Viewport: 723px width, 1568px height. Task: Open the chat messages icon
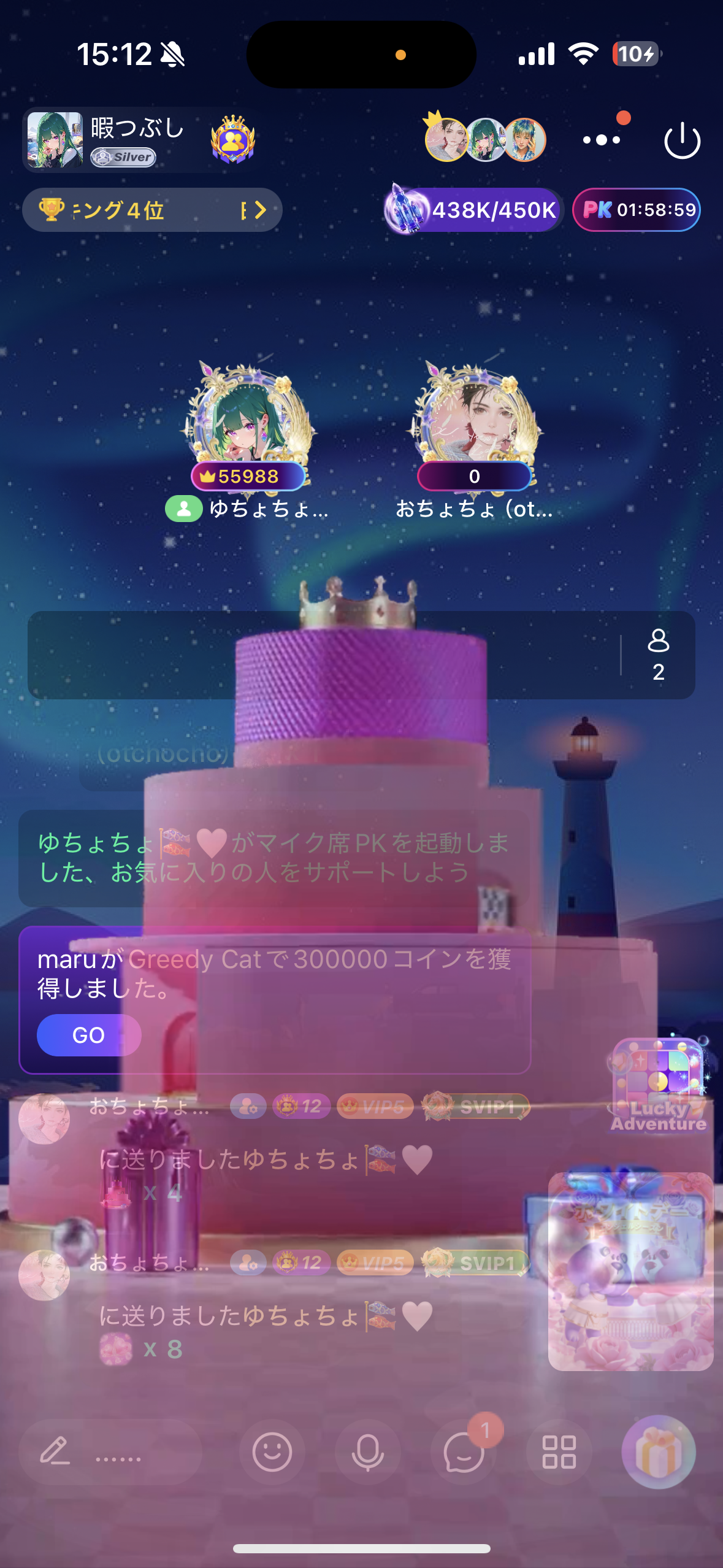[x=464, y=1452]
